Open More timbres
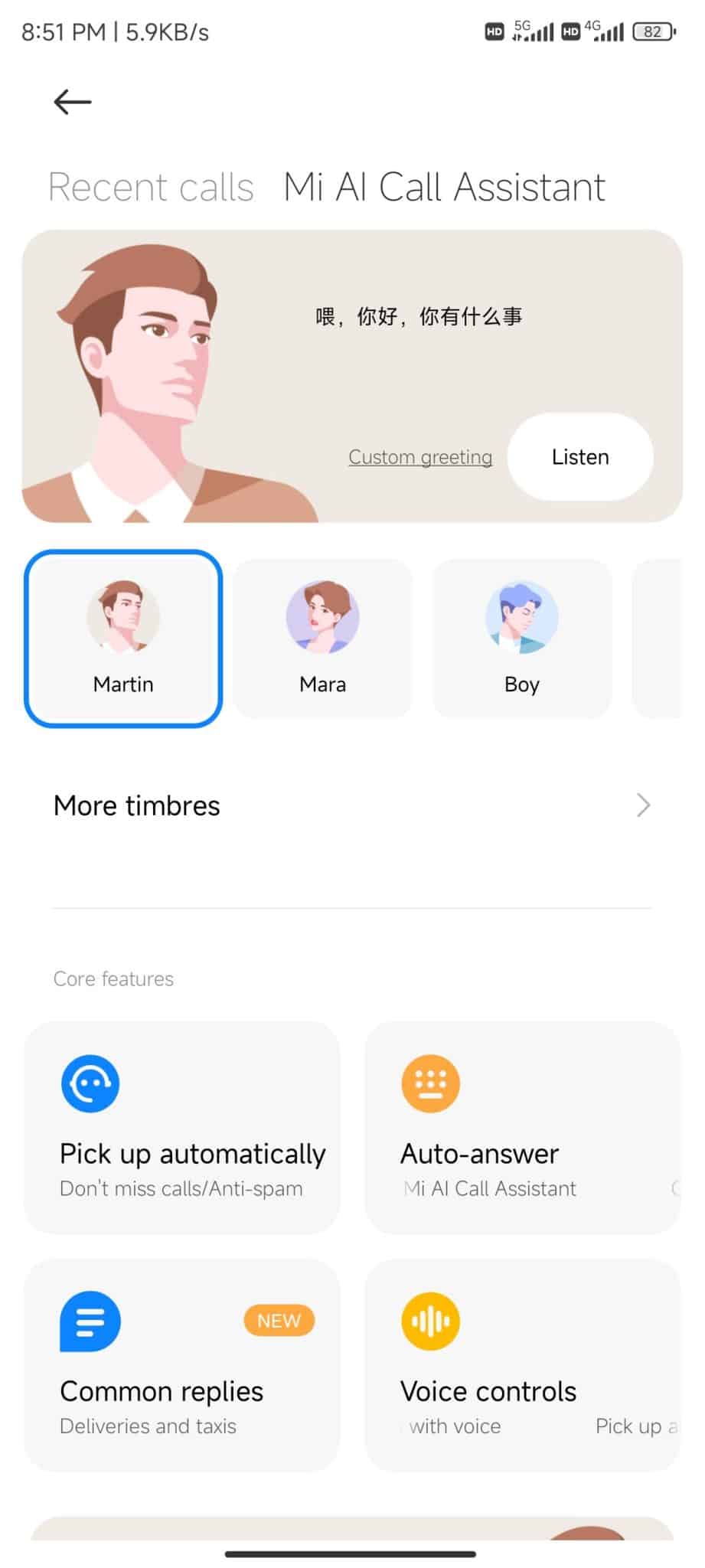705x1568 pixels. 352,805
